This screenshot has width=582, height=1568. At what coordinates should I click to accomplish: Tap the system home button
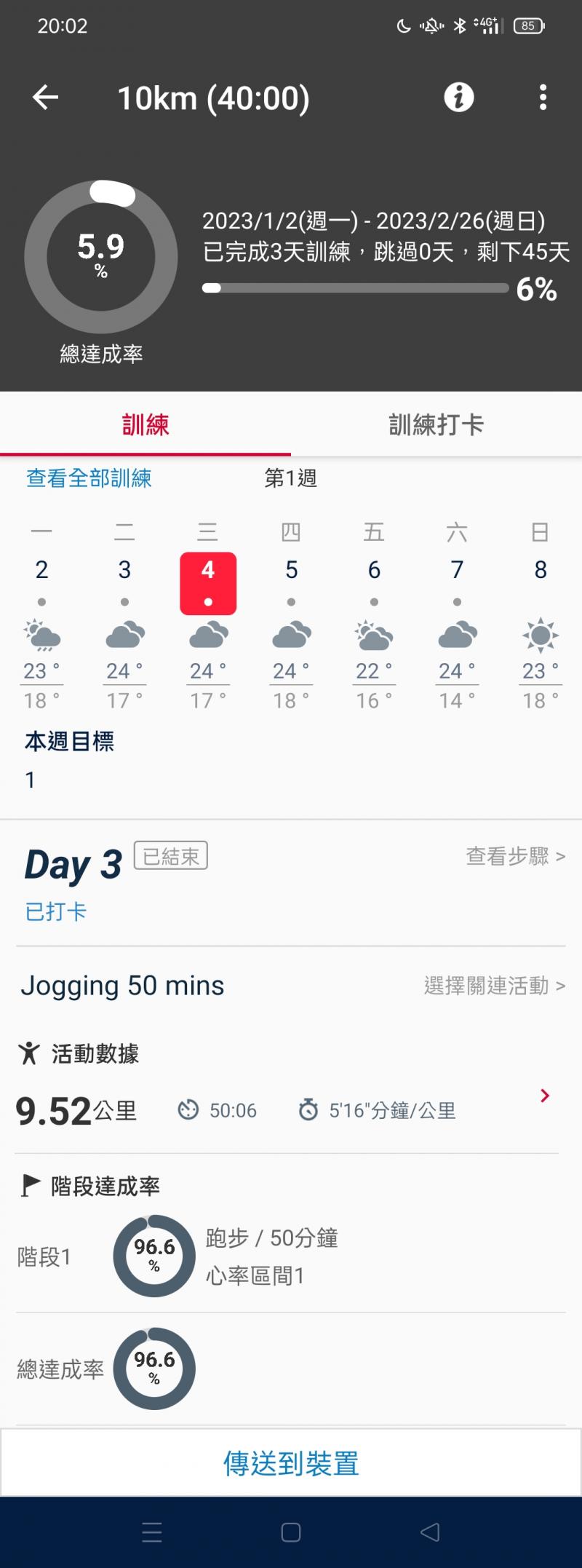click(291, 1532)
